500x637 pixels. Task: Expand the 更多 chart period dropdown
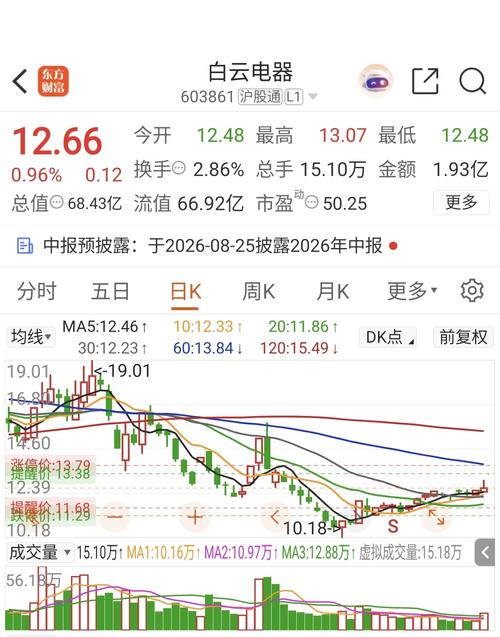pos(412,291)
